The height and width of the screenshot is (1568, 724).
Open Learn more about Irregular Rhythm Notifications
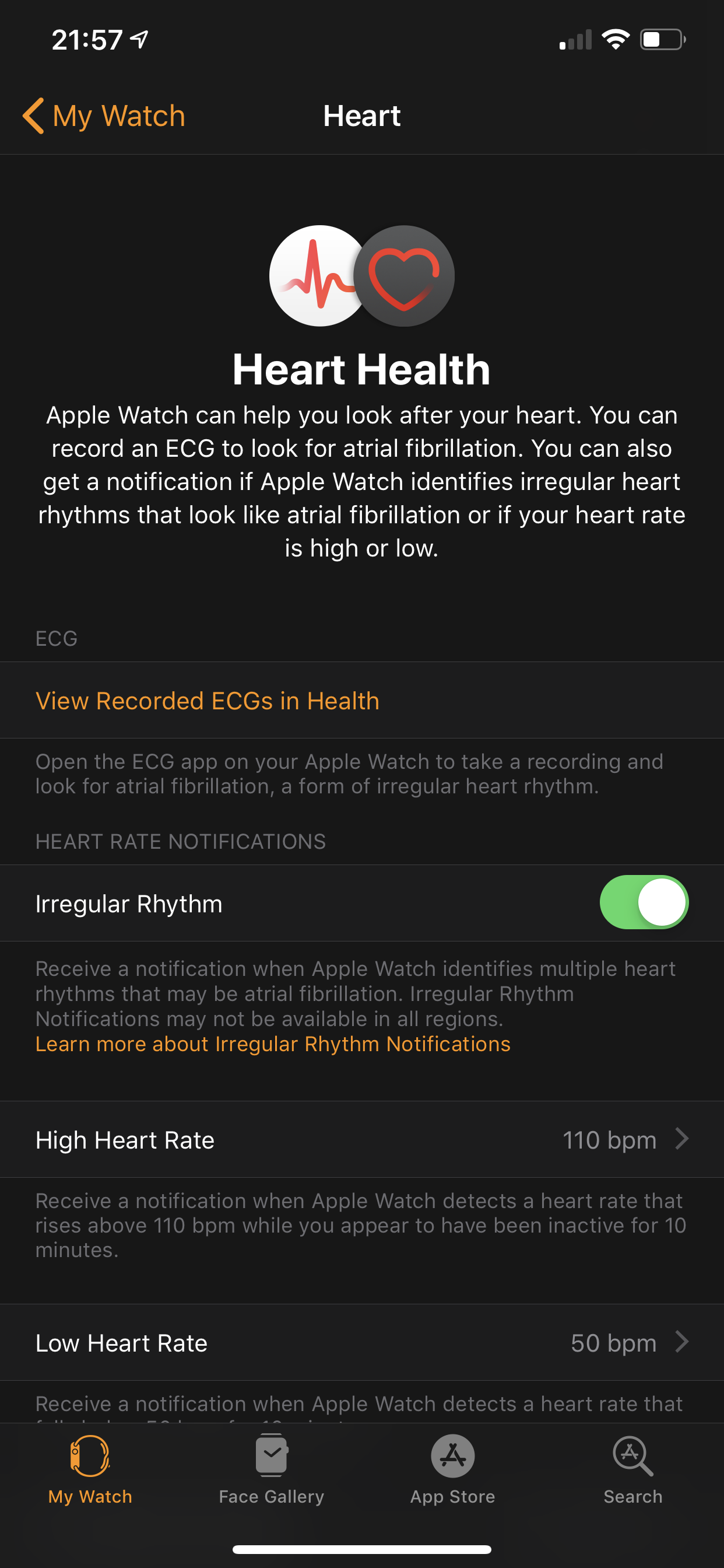point(273,1044)
